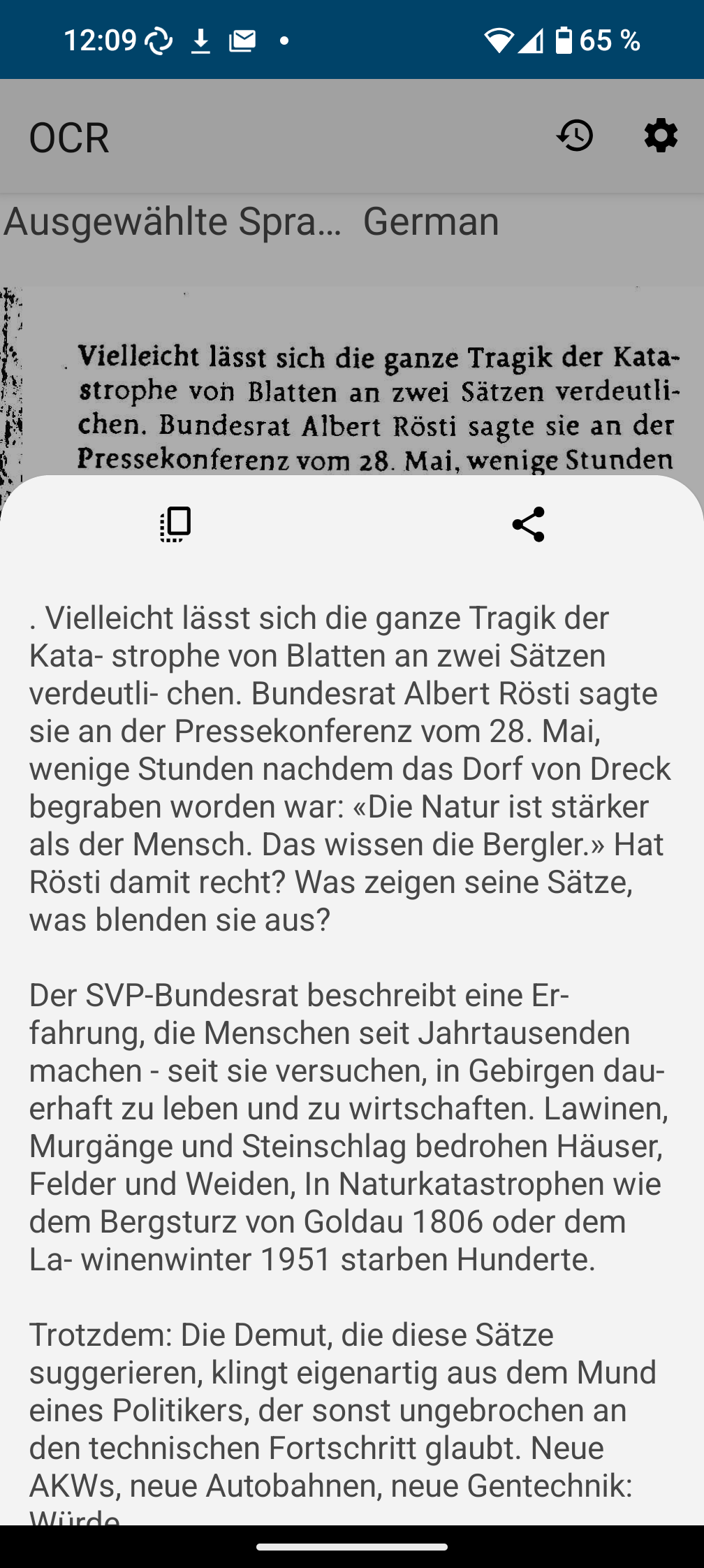Open settings via the gear icon
This screenshot has height=1568, width=704.
coord(661,136)
